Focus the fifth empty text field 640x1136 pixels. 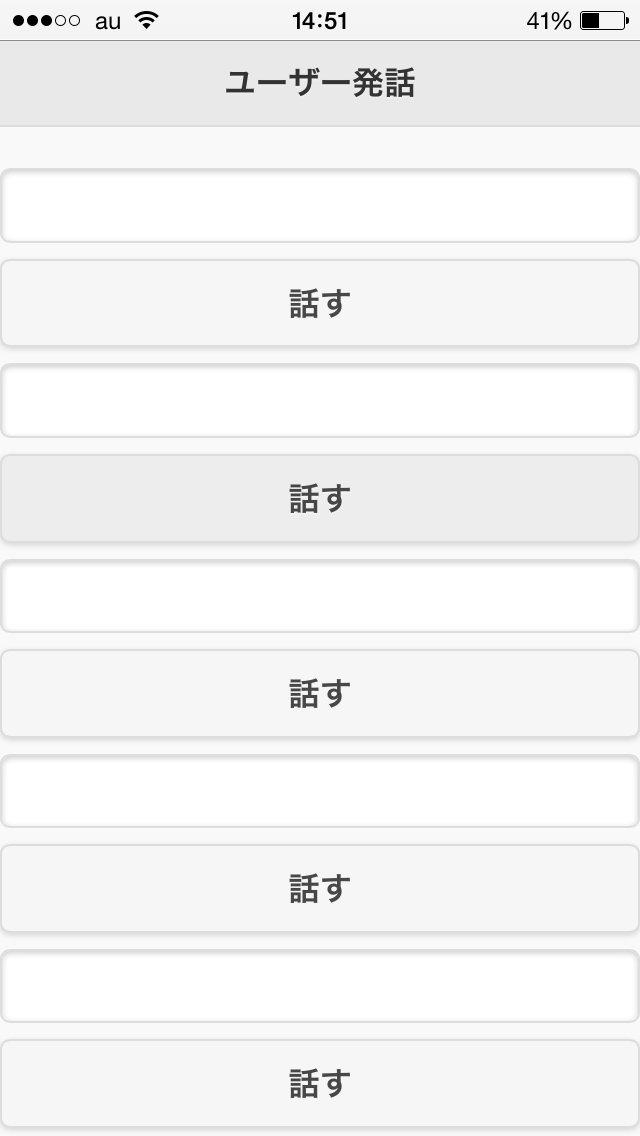pos(320,986)
